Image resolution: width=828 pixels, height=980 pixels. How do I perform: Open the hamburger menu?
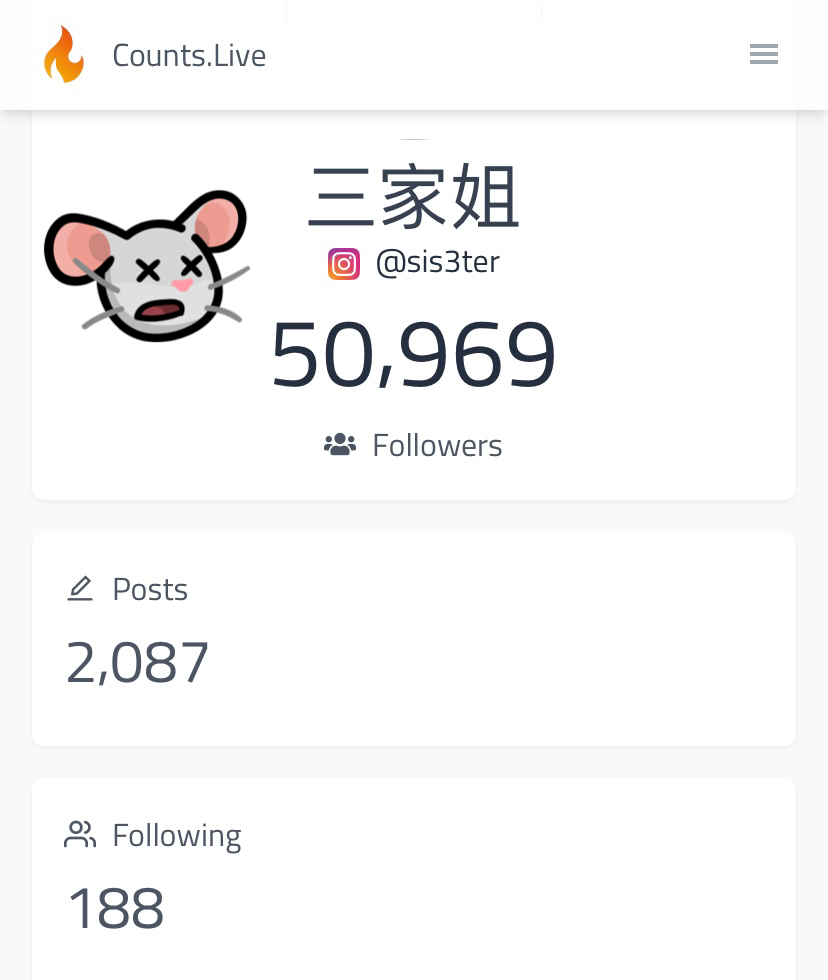tap(764, 54)
